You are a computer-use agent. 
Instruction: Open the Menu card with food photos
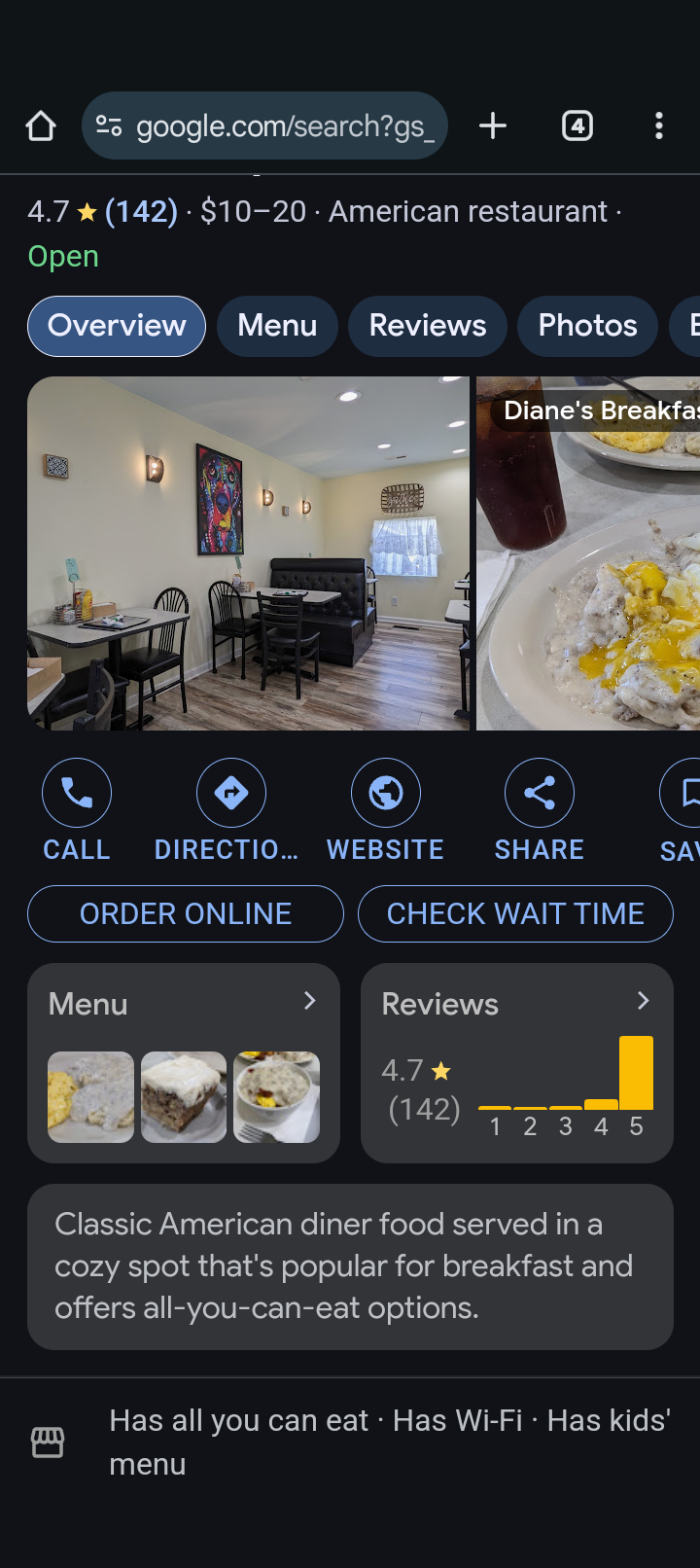click(184, 1062)
